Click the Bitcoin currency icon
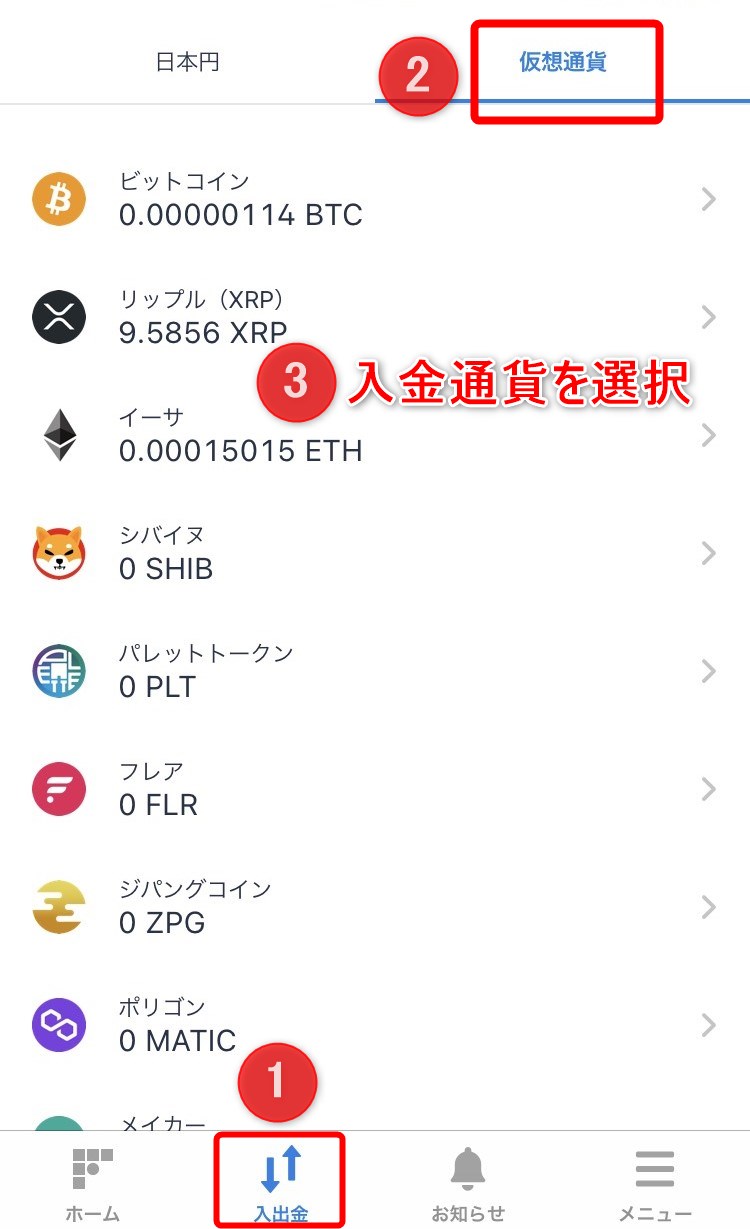Viewport: 750px width, 1229px height. [x=58, y=199]
